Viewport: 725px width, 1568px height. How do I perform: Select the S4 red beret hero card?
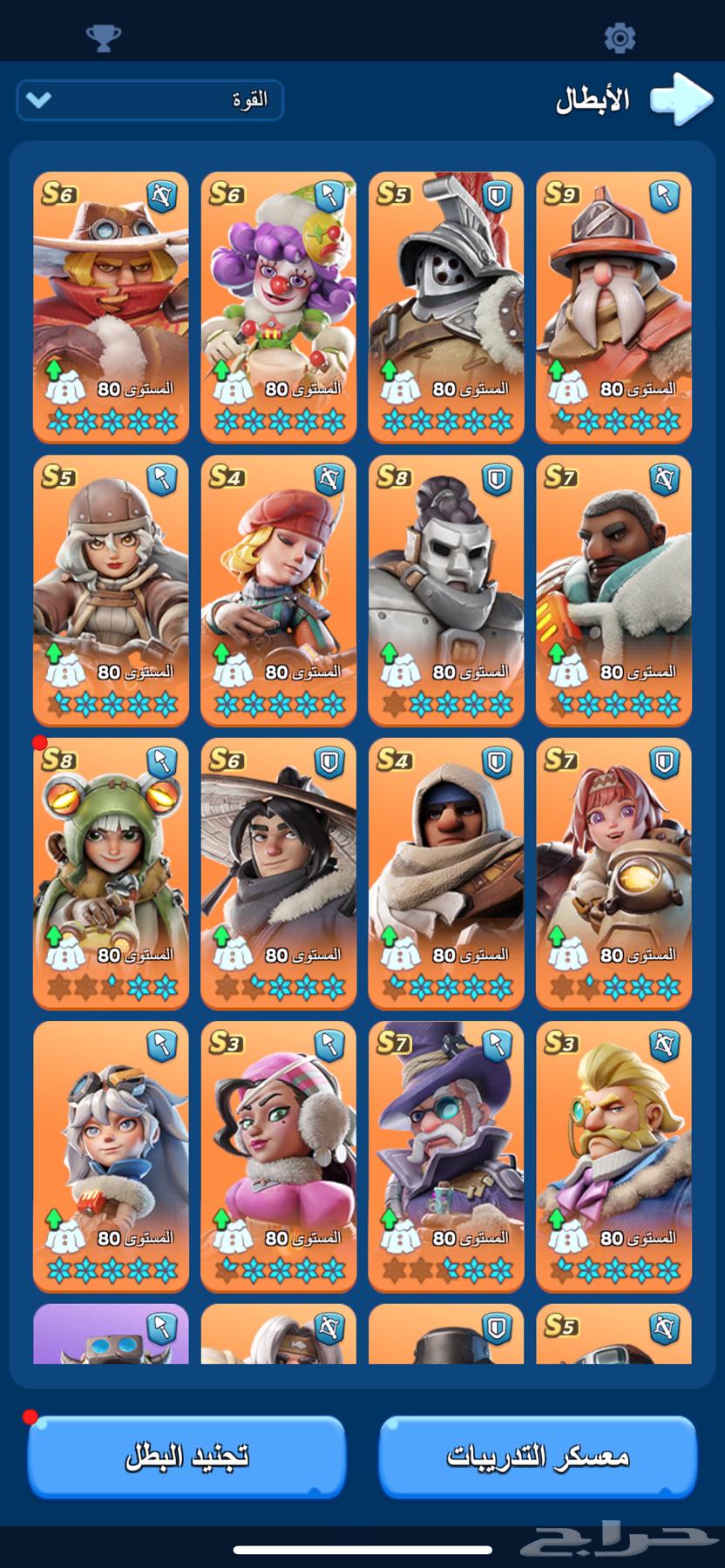pyautogui.click(x=279, y=590)
